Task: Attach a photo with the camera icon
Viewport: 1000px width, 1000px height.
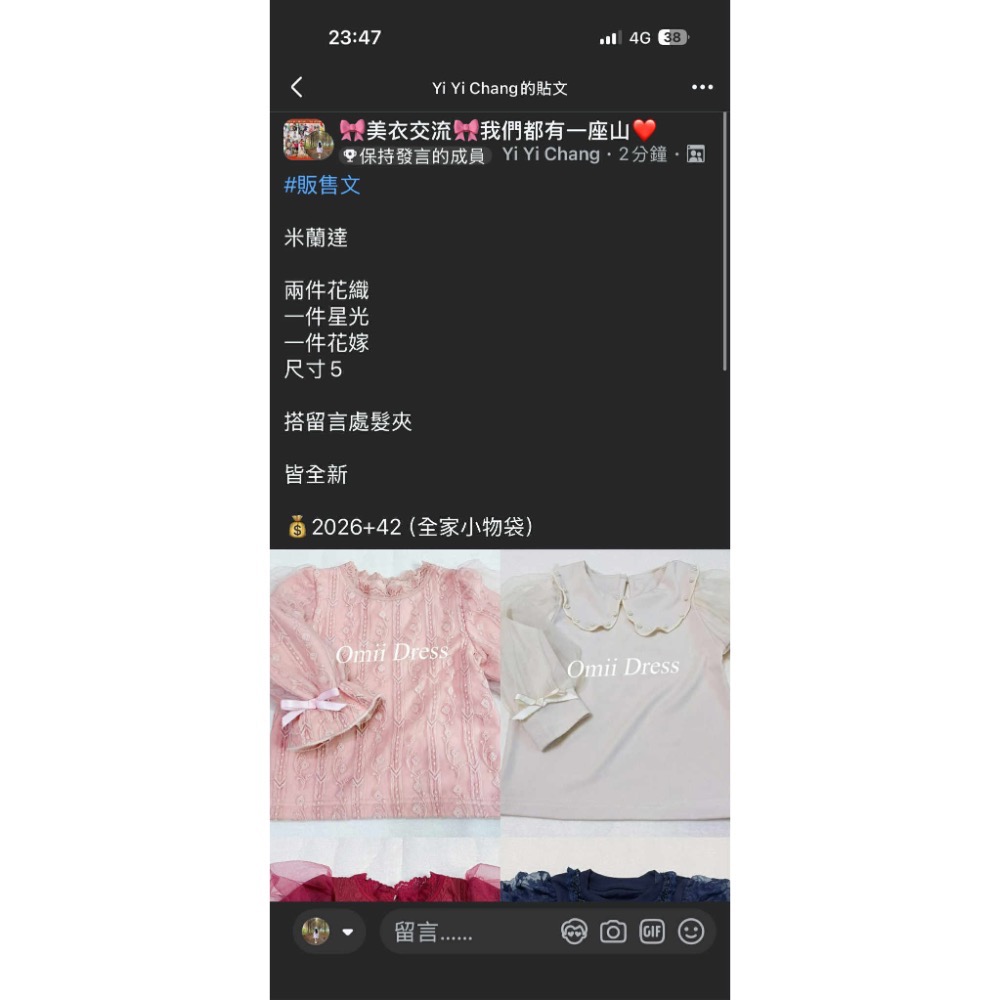Action: tap(613, 932)
